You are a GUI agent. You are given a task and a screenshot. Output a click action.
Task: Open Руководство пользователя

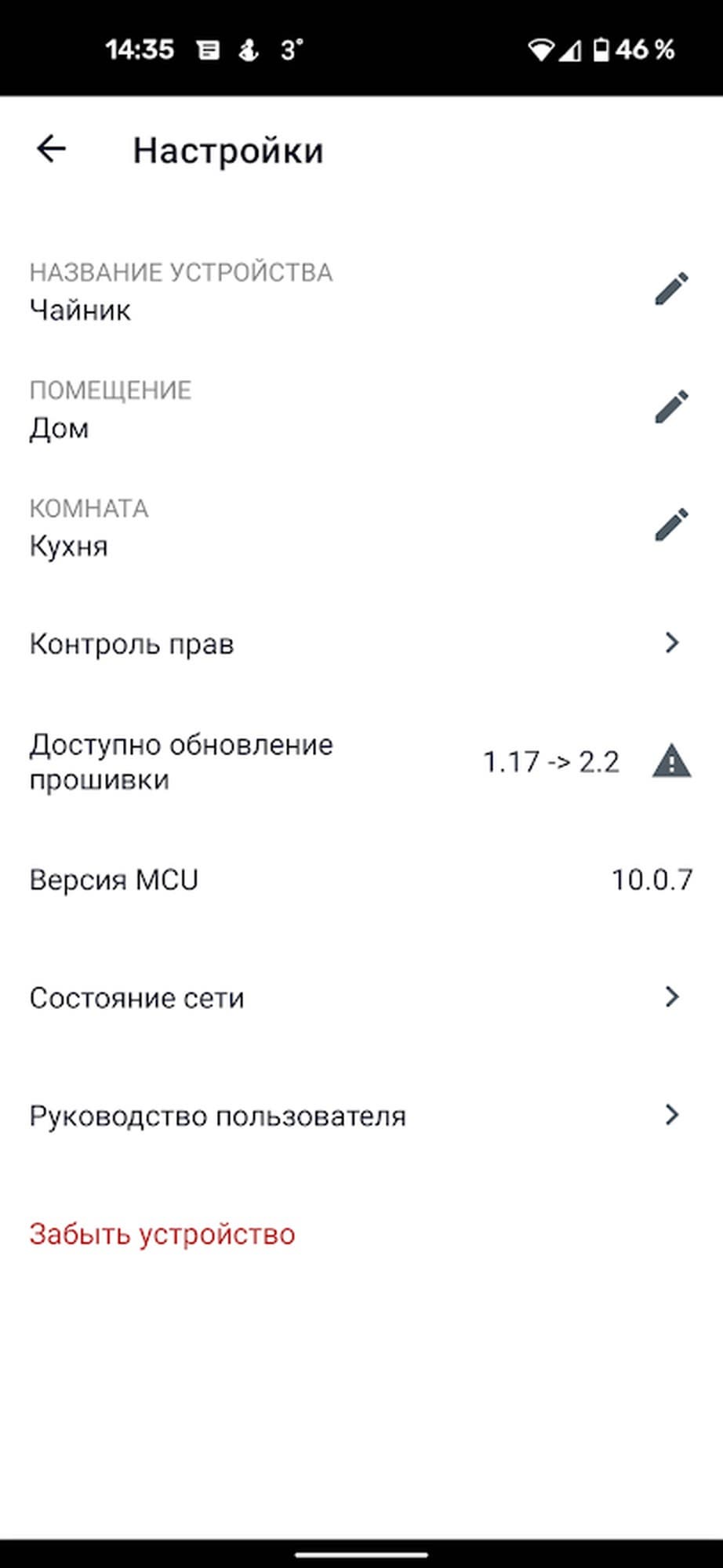(x=361, y=1116)
